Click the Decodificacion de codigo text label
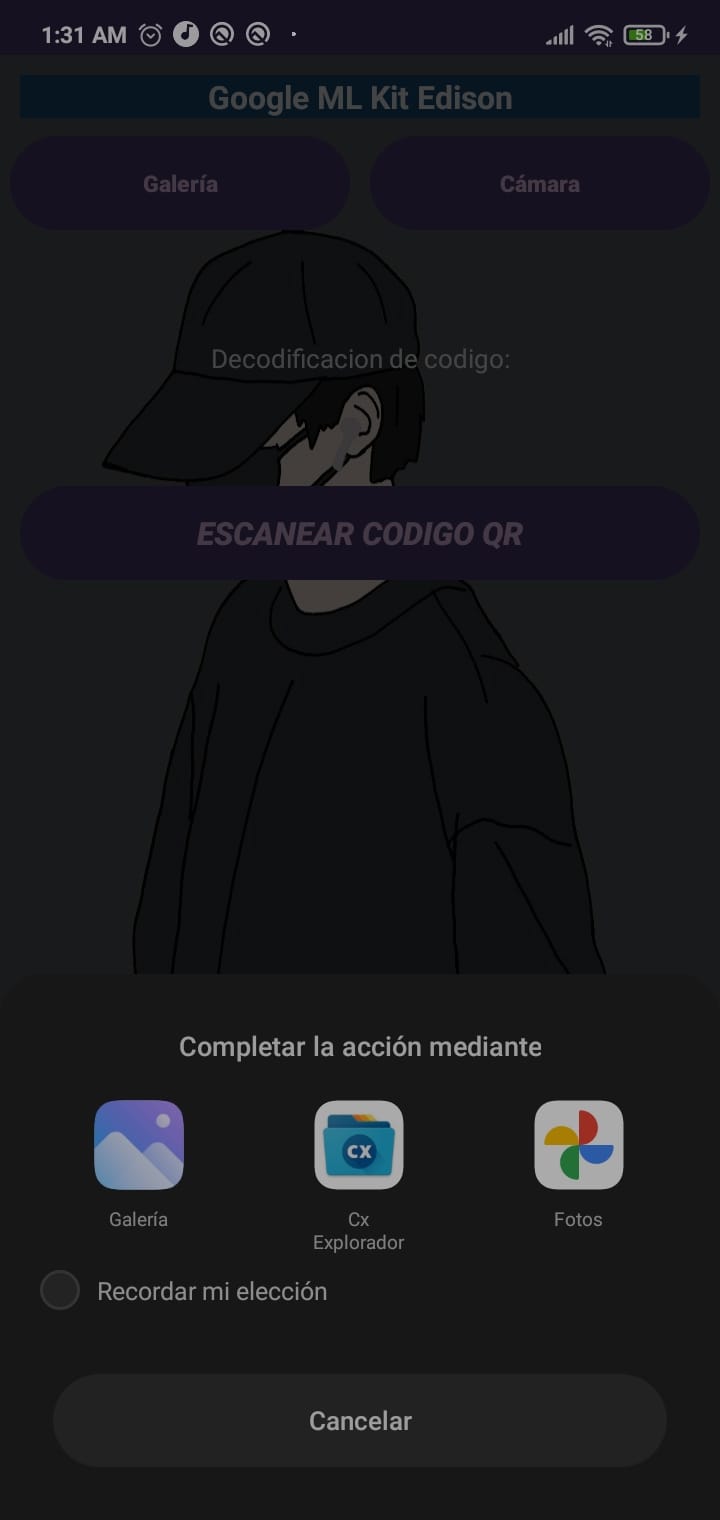This screenshot has width=720, height=1520. [360, 358]
